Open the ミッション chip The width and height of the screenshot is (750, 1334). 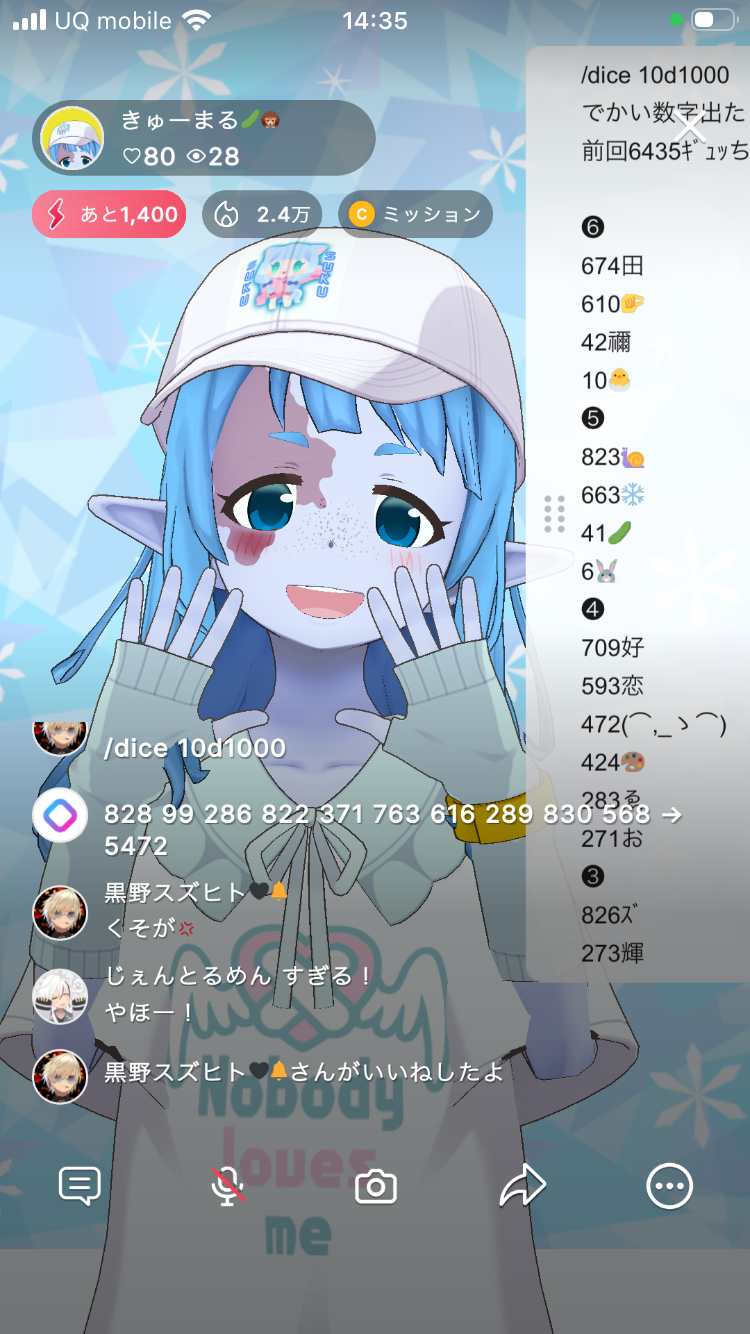point(415,214)
